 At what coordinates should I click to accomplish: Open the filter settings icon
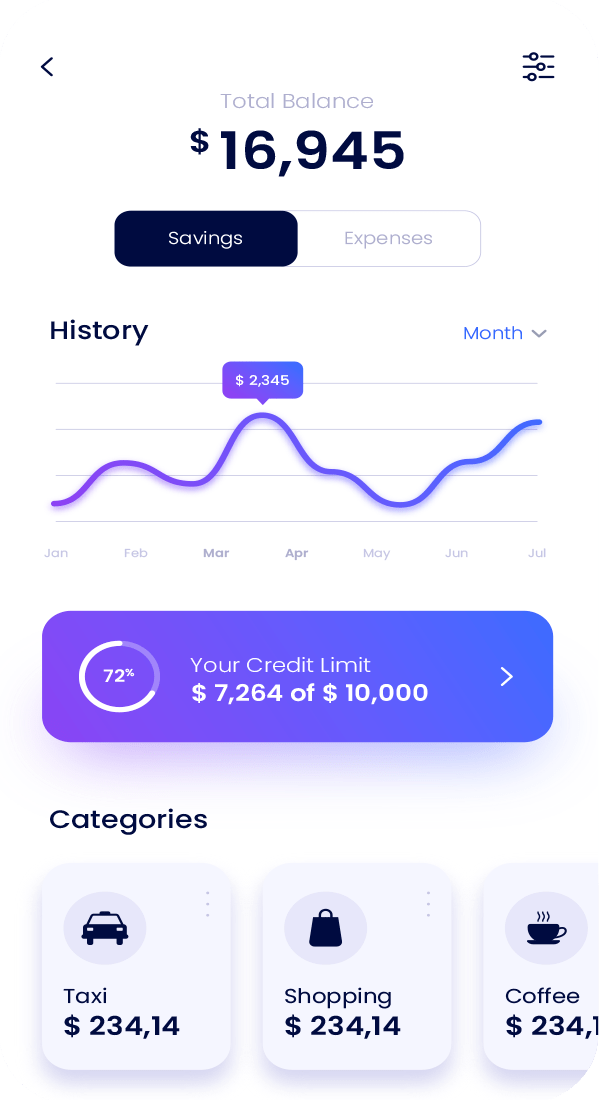[x=538, y=67]
